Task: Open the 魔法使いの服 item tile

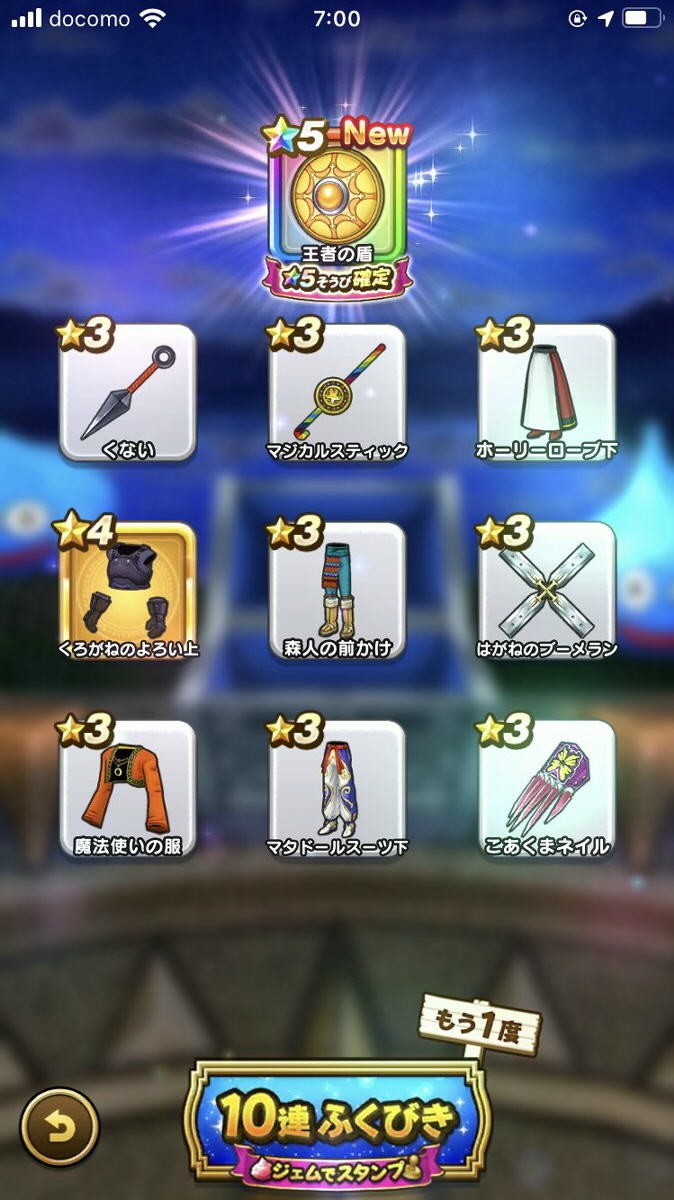Action: pos(127,789)
